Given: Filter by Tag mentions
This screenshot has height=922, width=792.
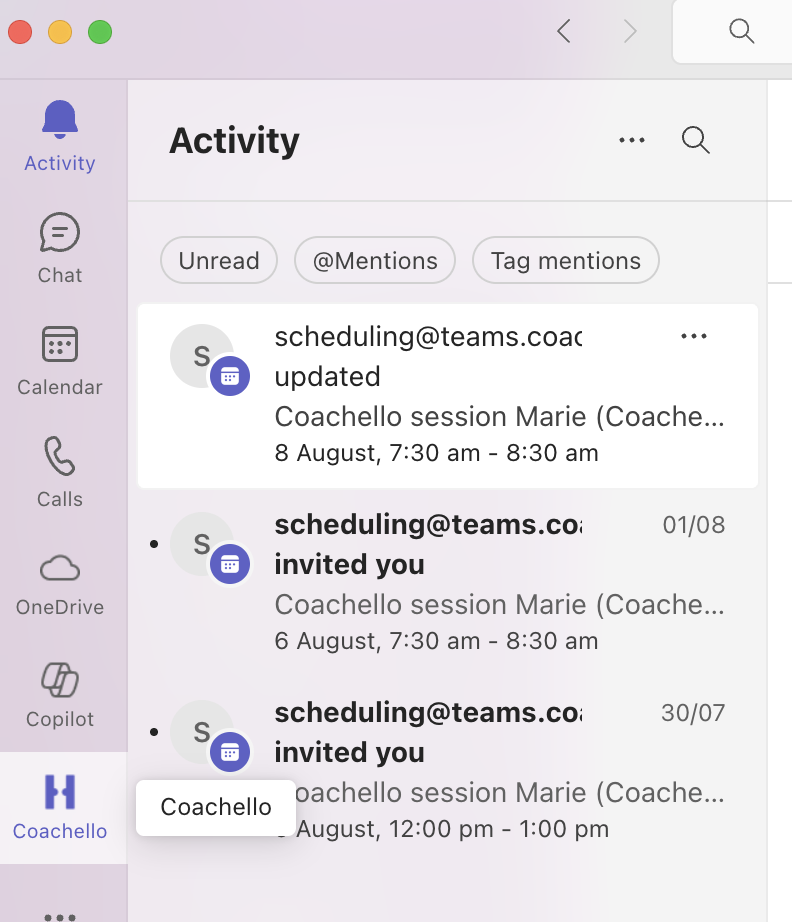Looking at the screenshot, I should [565, 261].
